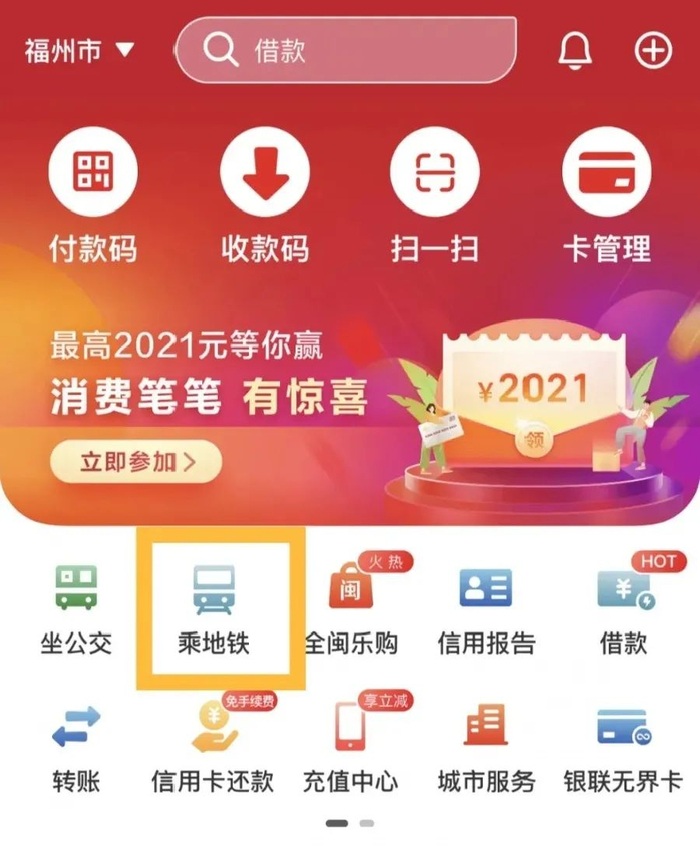Open 卡管理 card management
The height and width of the screenshot is (846, 700).
tap(606, 200)
